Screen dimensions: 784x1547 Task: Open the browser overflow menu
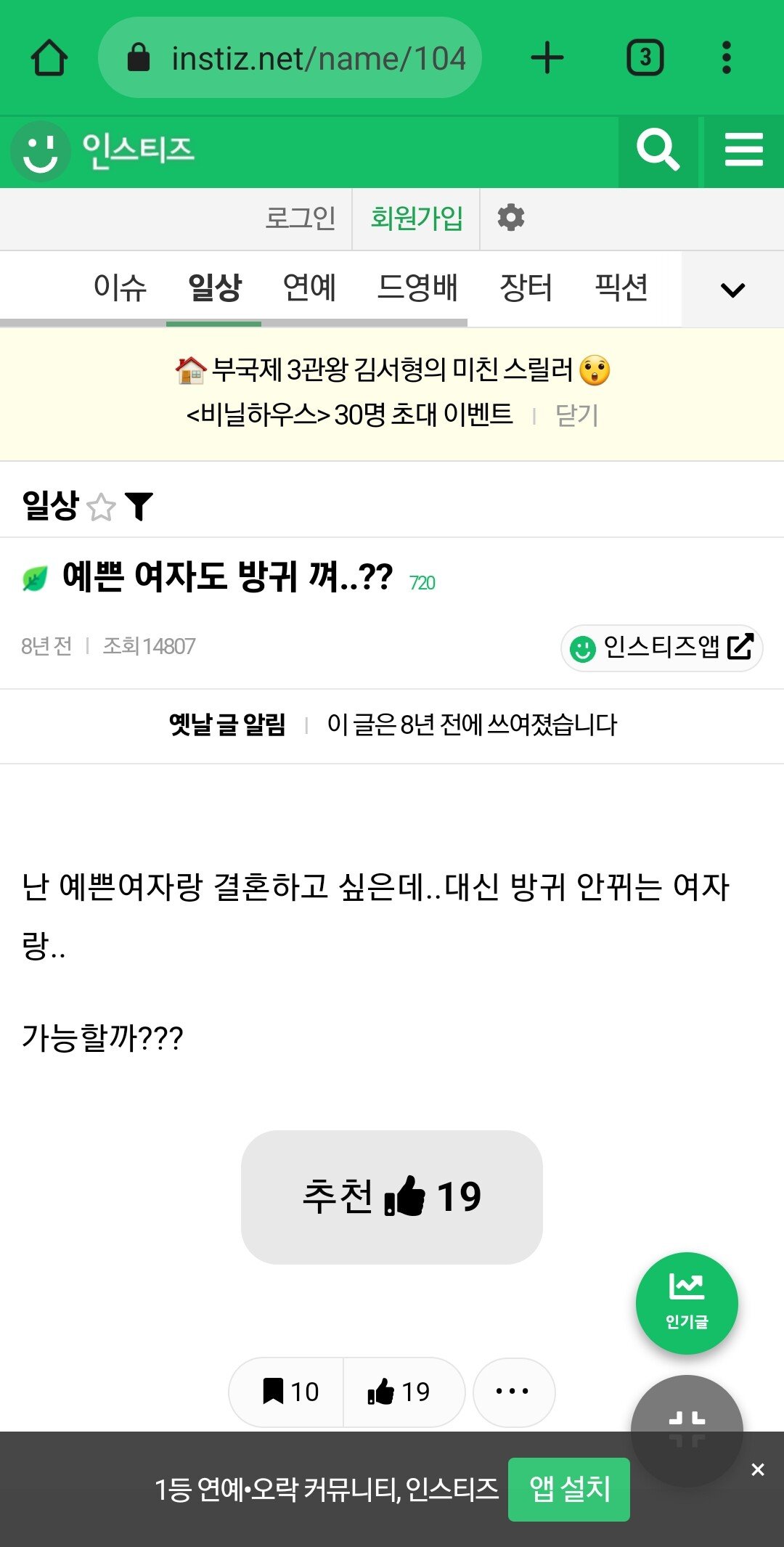click(x=726, y=58)
